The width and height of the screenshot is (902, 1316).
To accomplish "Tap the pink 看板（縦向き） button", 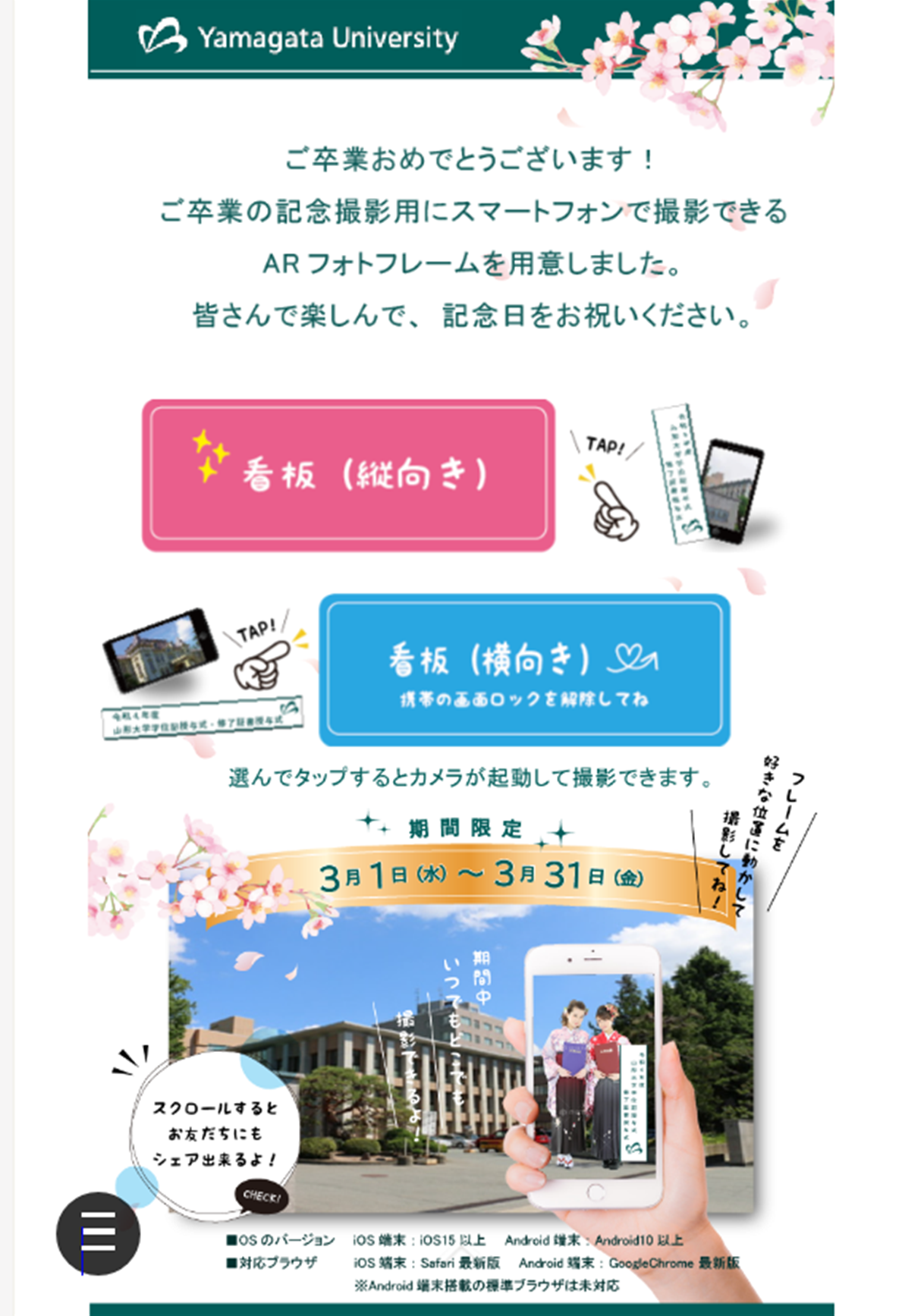I will pyautogui.click(x=348, y=476).
